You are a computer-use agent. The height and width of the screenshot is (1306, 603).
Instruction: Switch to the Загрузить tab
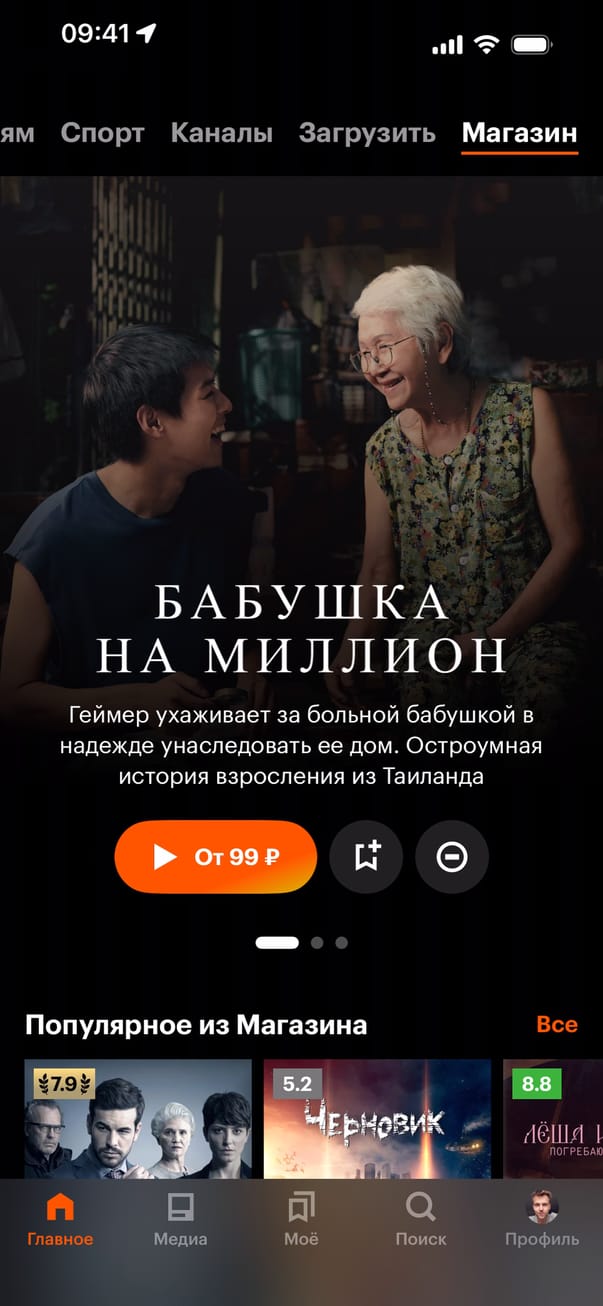coord(367,133)
